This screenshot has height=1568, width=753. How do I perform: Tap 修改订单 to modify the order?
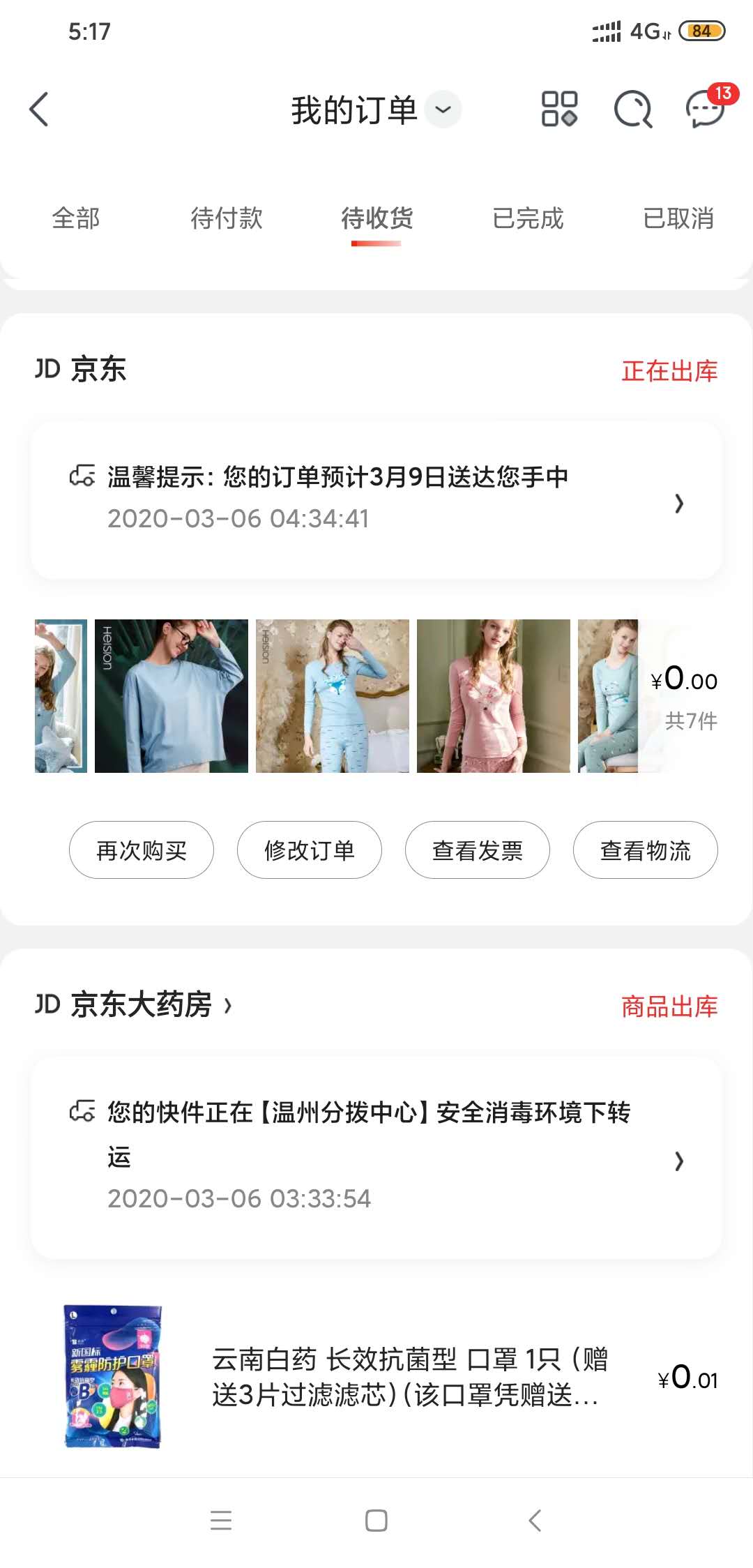coord(310,850)
